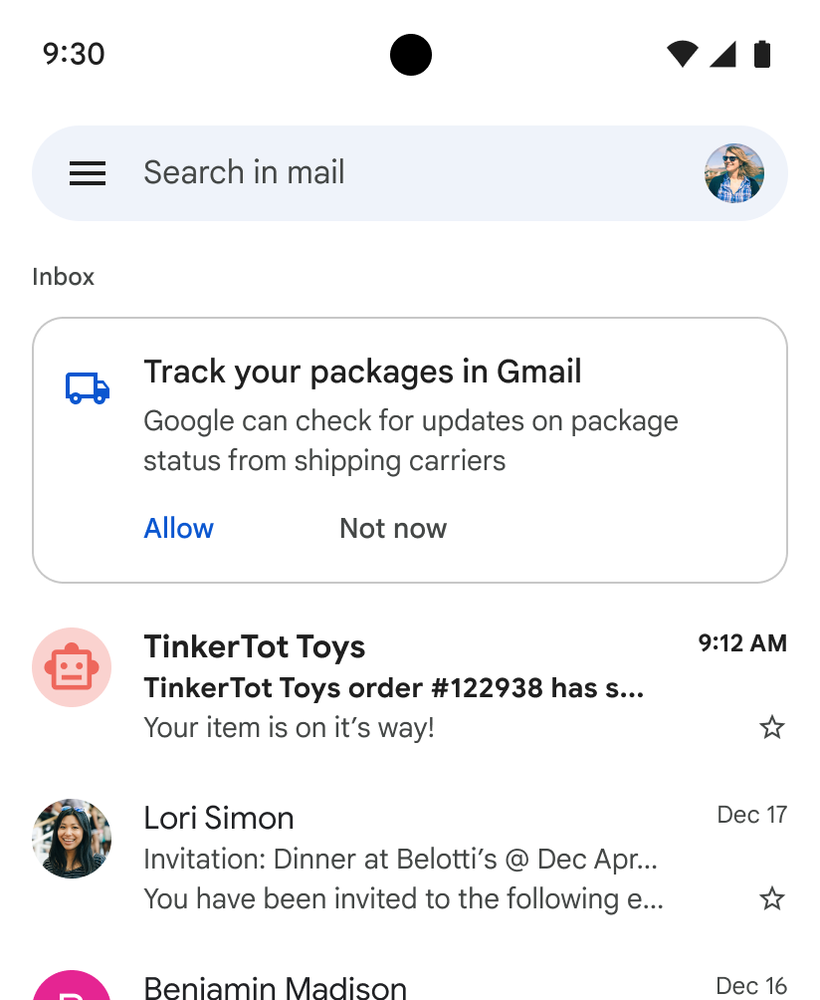
Task: Click the Wi-Fi status icon
Action: click(681, 55)
